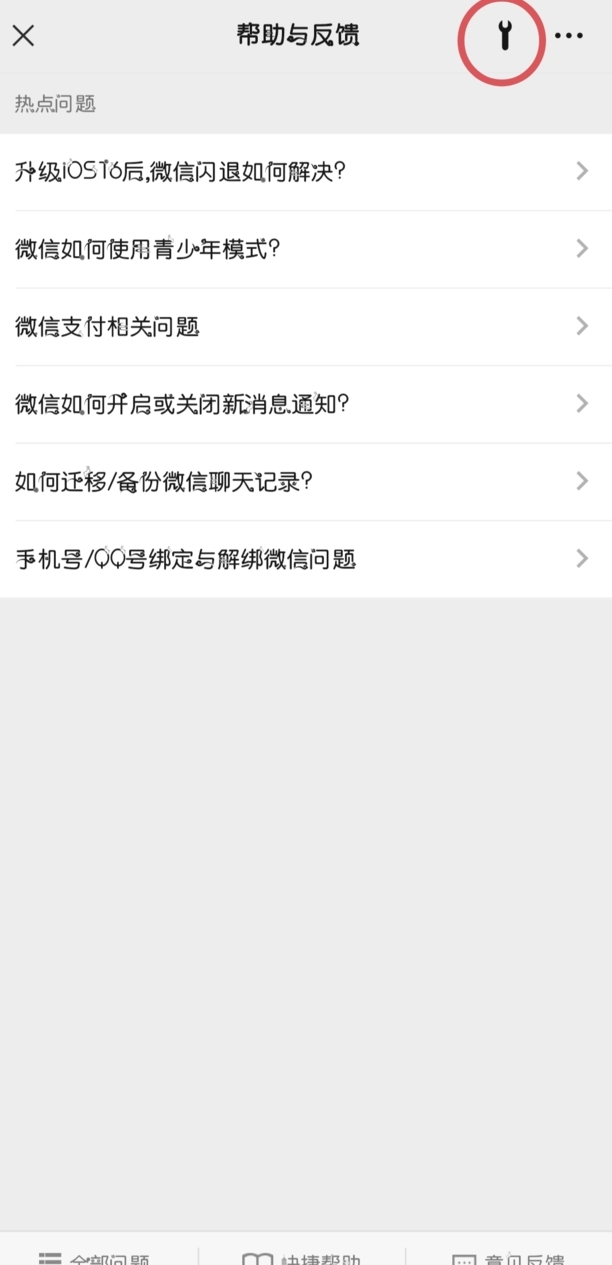Open 升级iOS16后,微信闪退如何解决?

306,172
